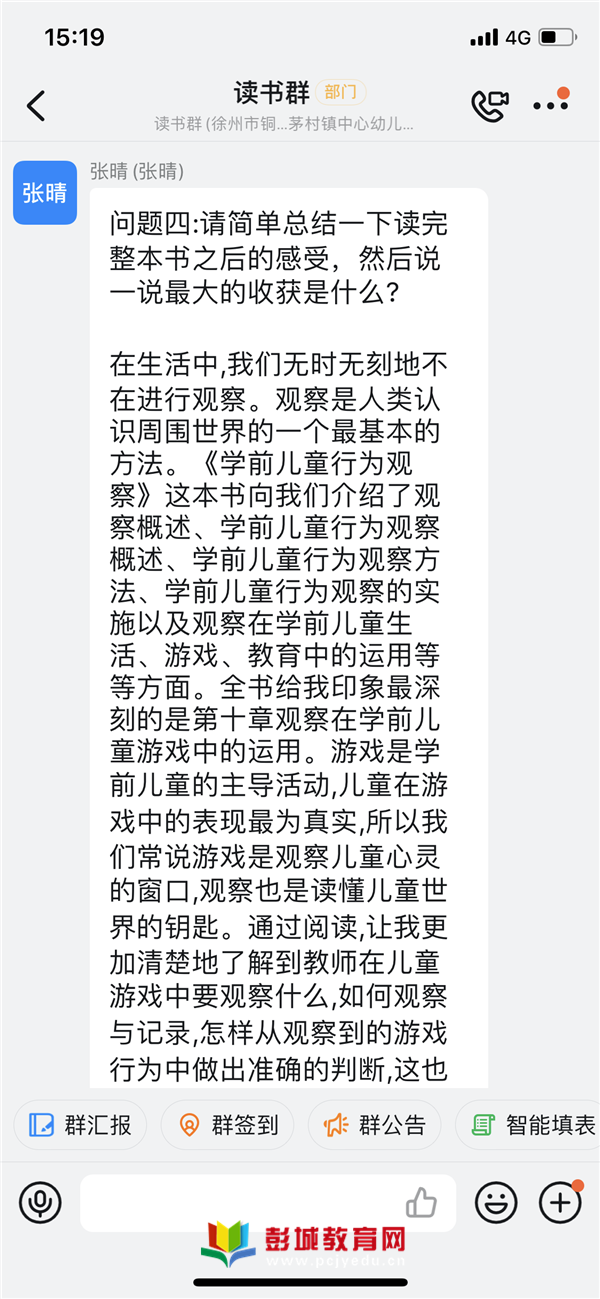Switch to voice input with the microphone icon
The width and height of the screenshot is (600, 1299).
(x=40, y=1202)
